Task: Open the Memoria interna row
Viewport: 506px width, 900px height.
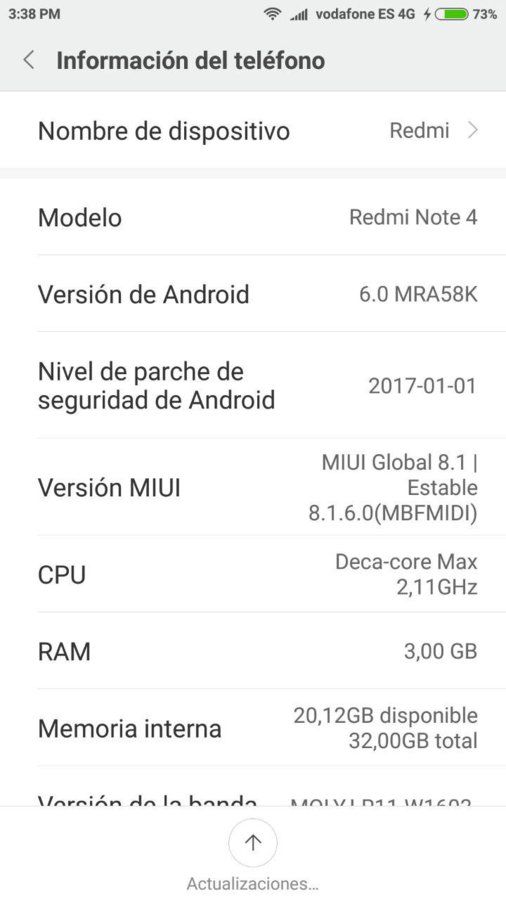Action: [x=253, y=728]
